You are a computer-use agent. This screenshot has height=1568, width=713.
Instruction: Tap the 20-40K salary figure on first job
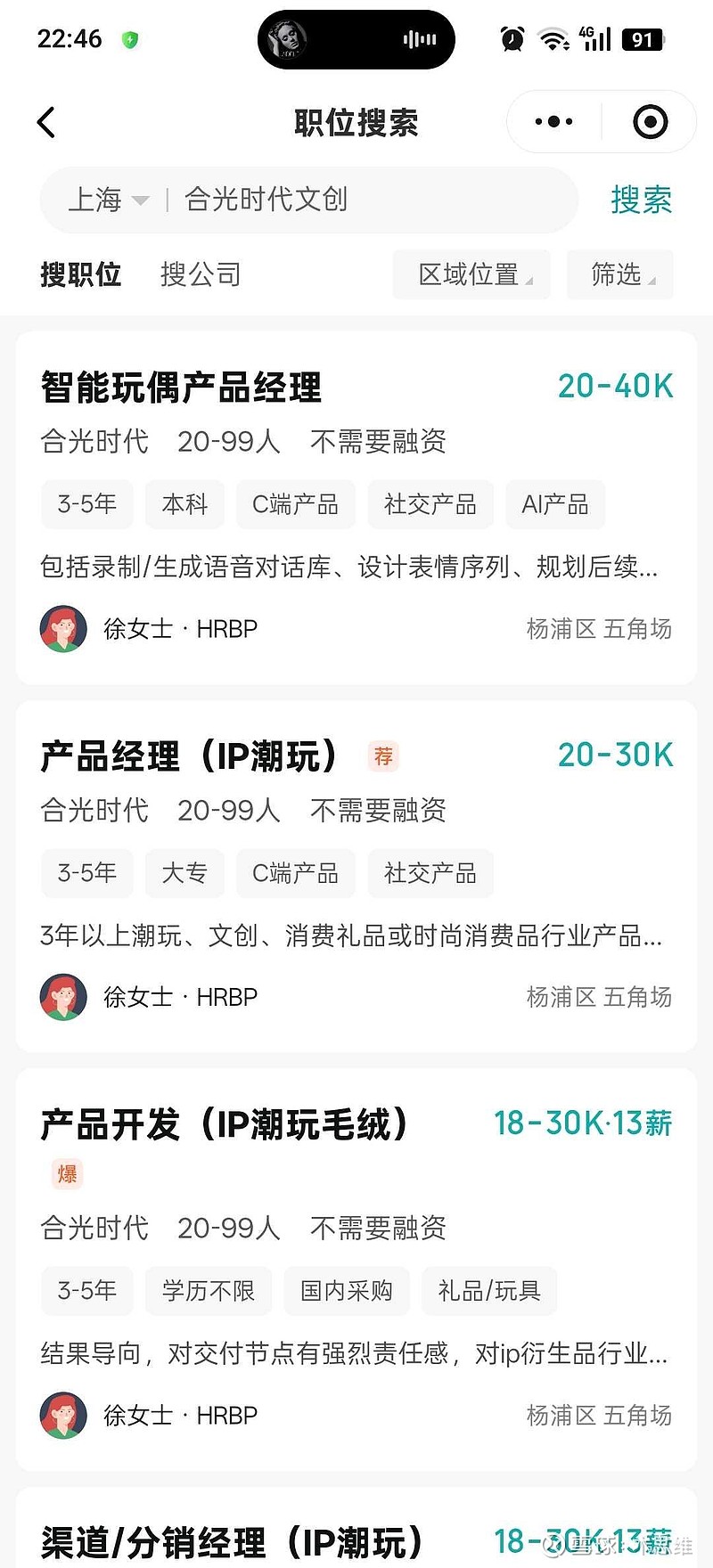click(x=615, y=385)
